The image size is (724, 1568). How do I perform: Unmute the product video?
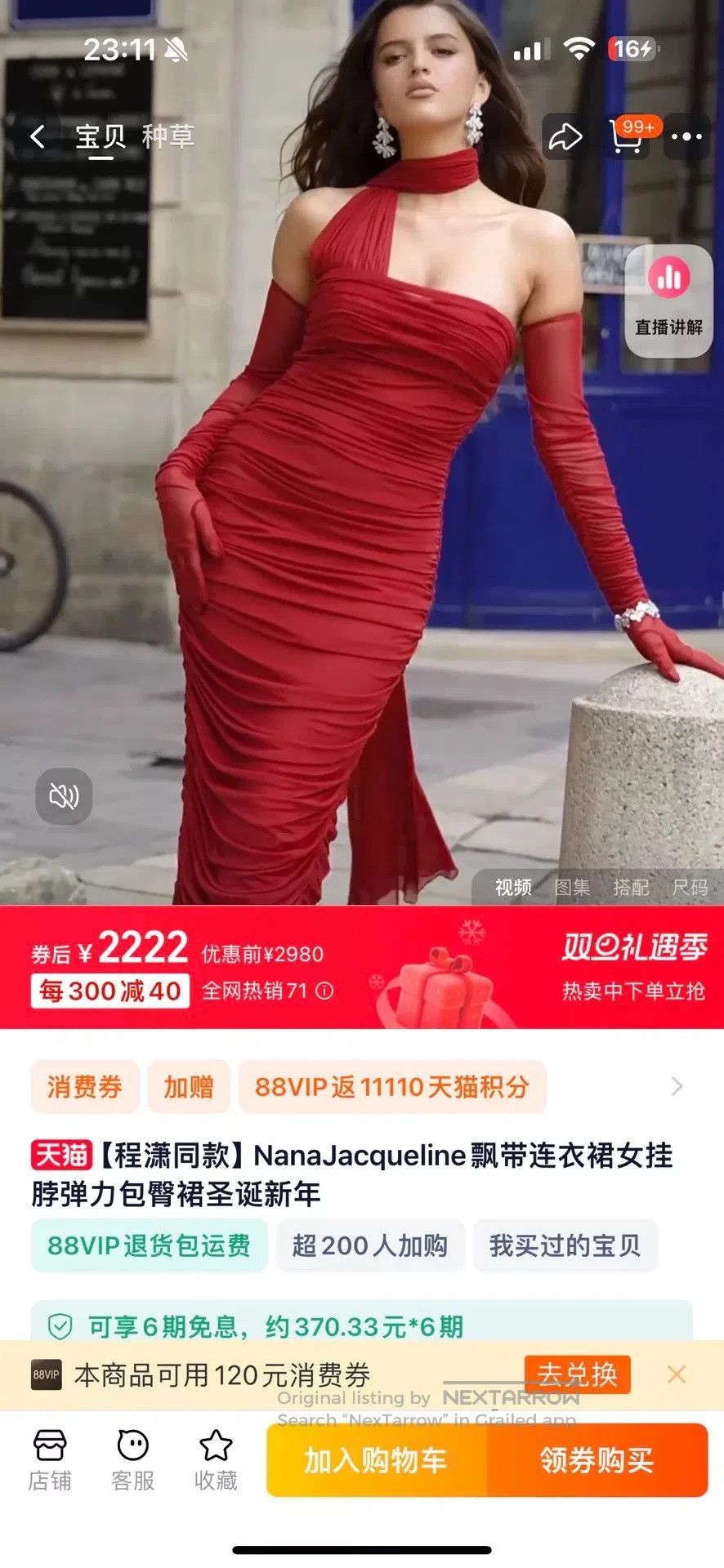pos(64,795)
